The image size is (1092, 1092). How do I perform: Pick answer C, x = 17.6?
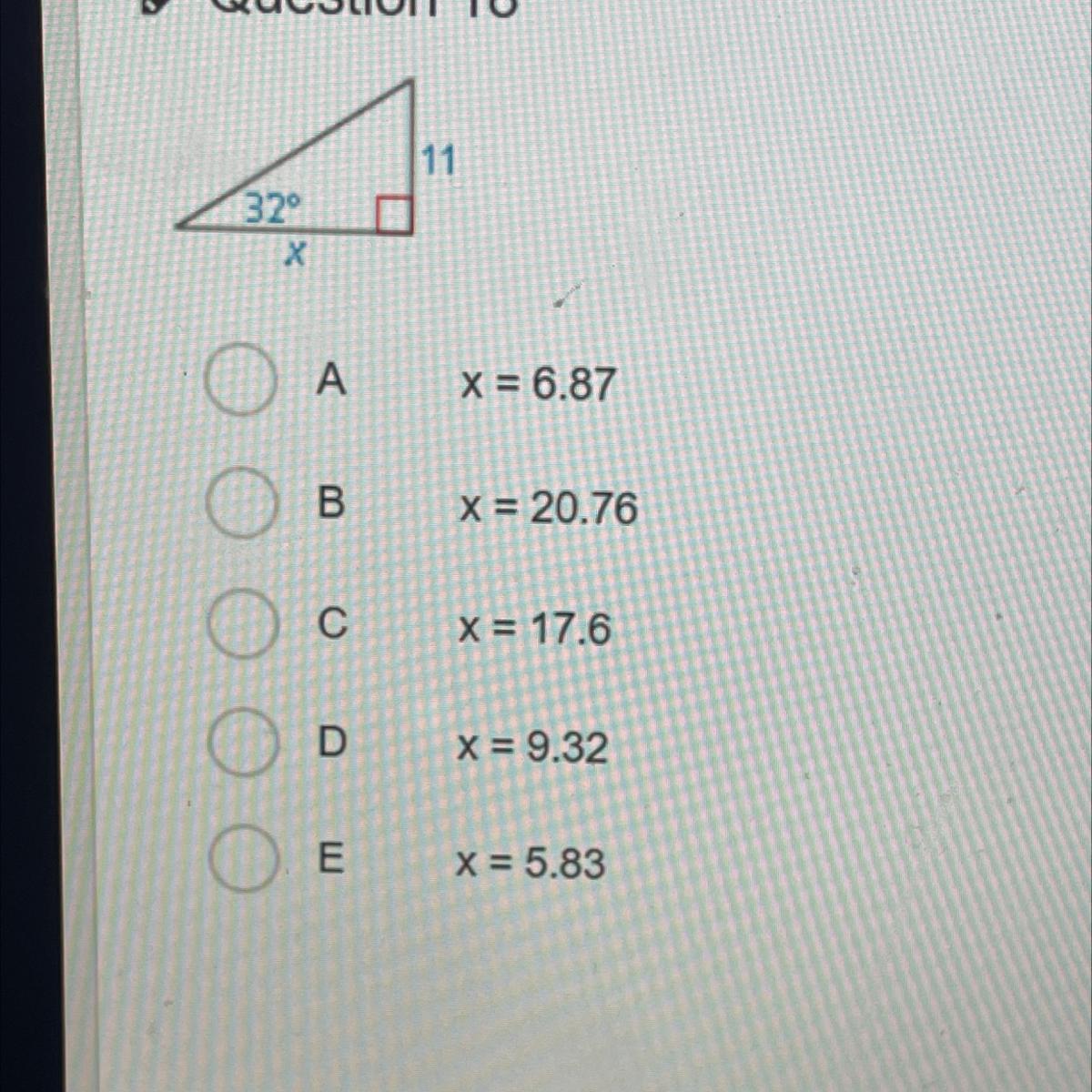pos(242,623)
